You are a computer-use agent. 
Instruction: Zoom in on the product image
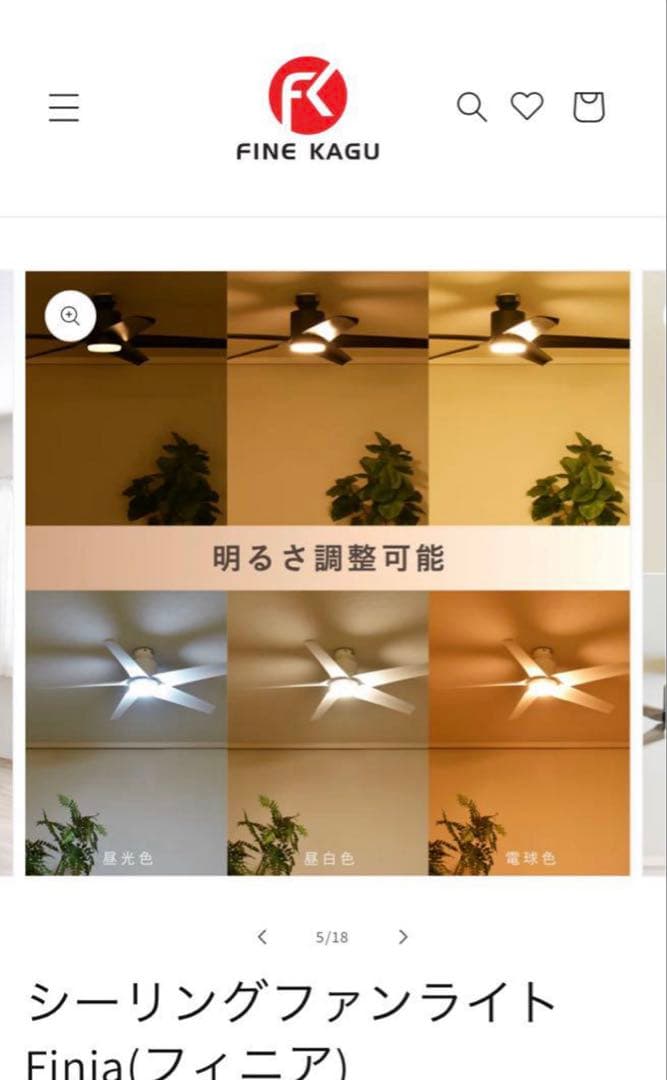pyautogui.click(x=70, y=317)
